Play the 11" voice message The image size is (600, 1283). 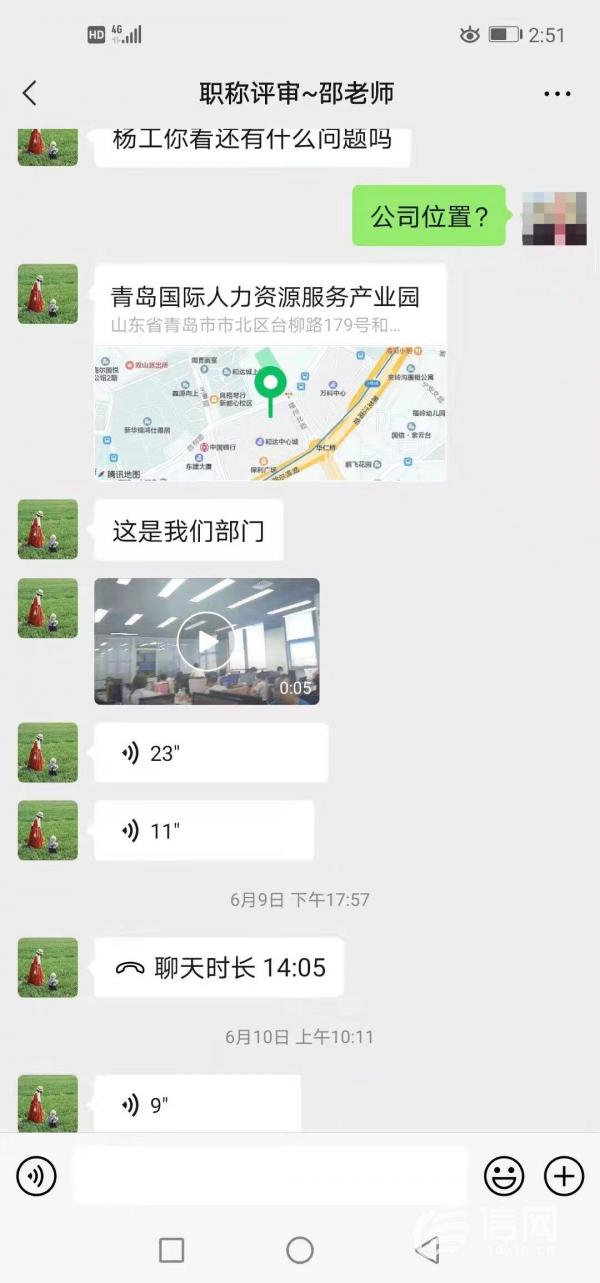click(x=204, y=830)
